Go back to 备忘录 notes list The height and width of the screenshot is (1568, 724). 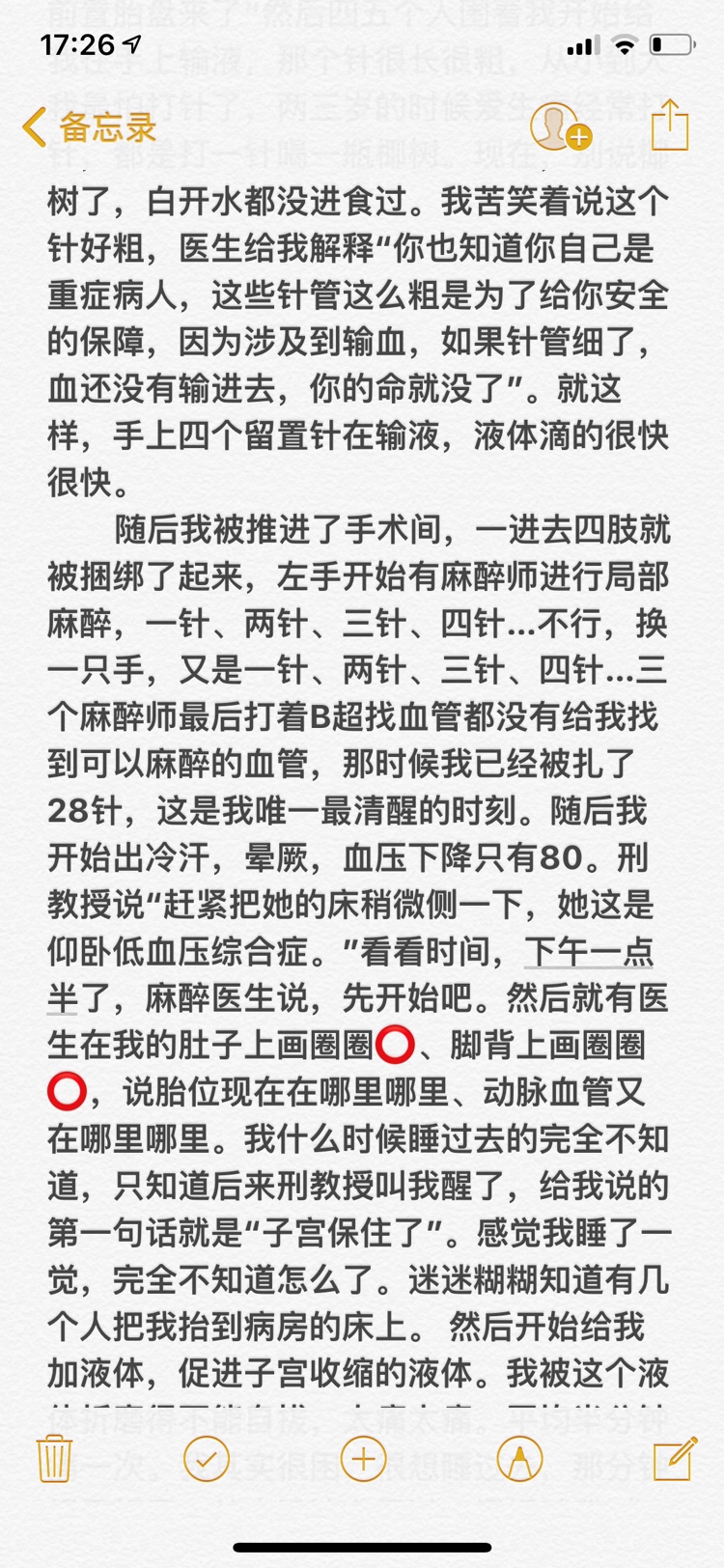point(89,127)
